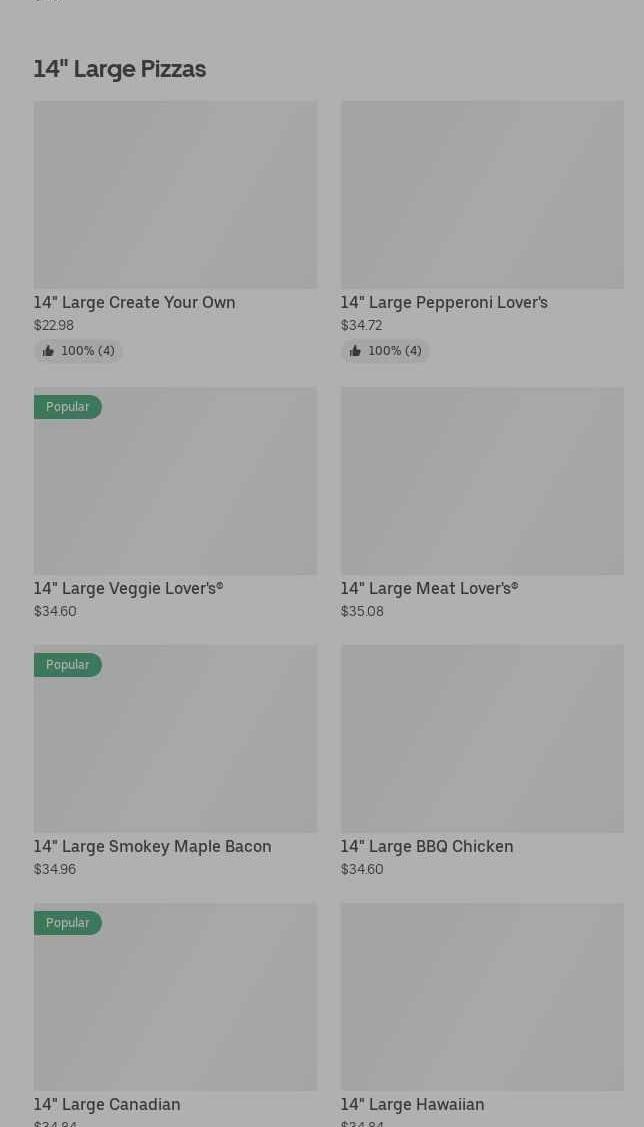Screen dimensions: 644x1127
Task: Choose the 14" Large Meat Lover's pizza
Action: (482, 482)
